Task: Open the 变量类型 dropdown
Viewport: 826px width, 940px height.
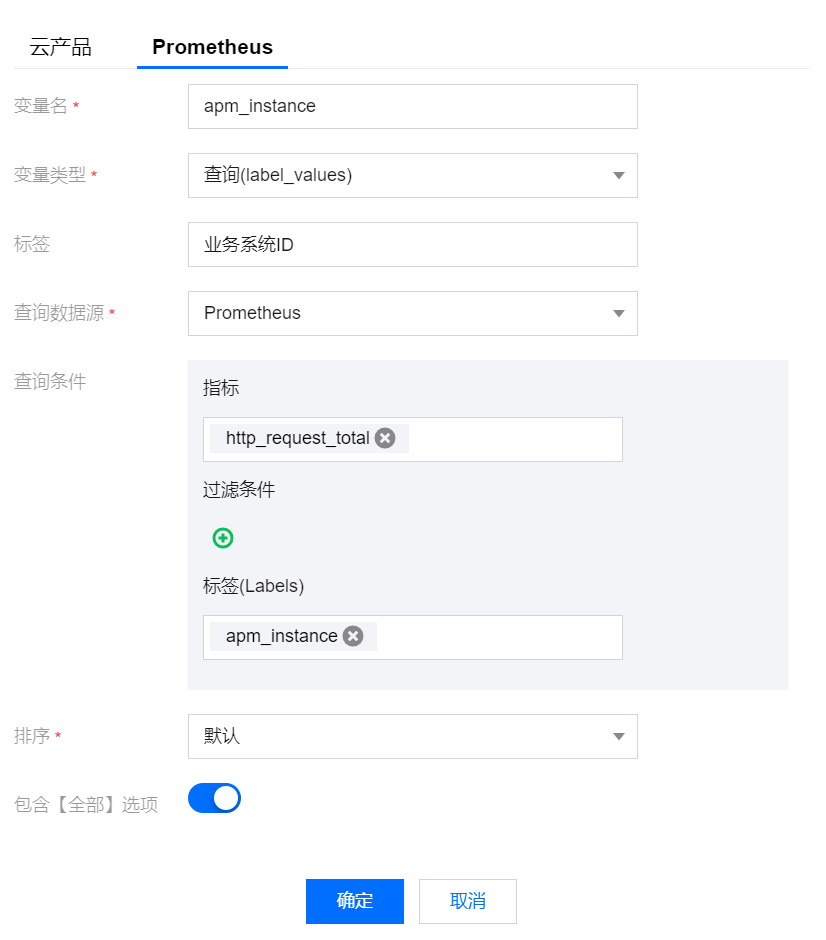Action: click(x=412, y=175)
